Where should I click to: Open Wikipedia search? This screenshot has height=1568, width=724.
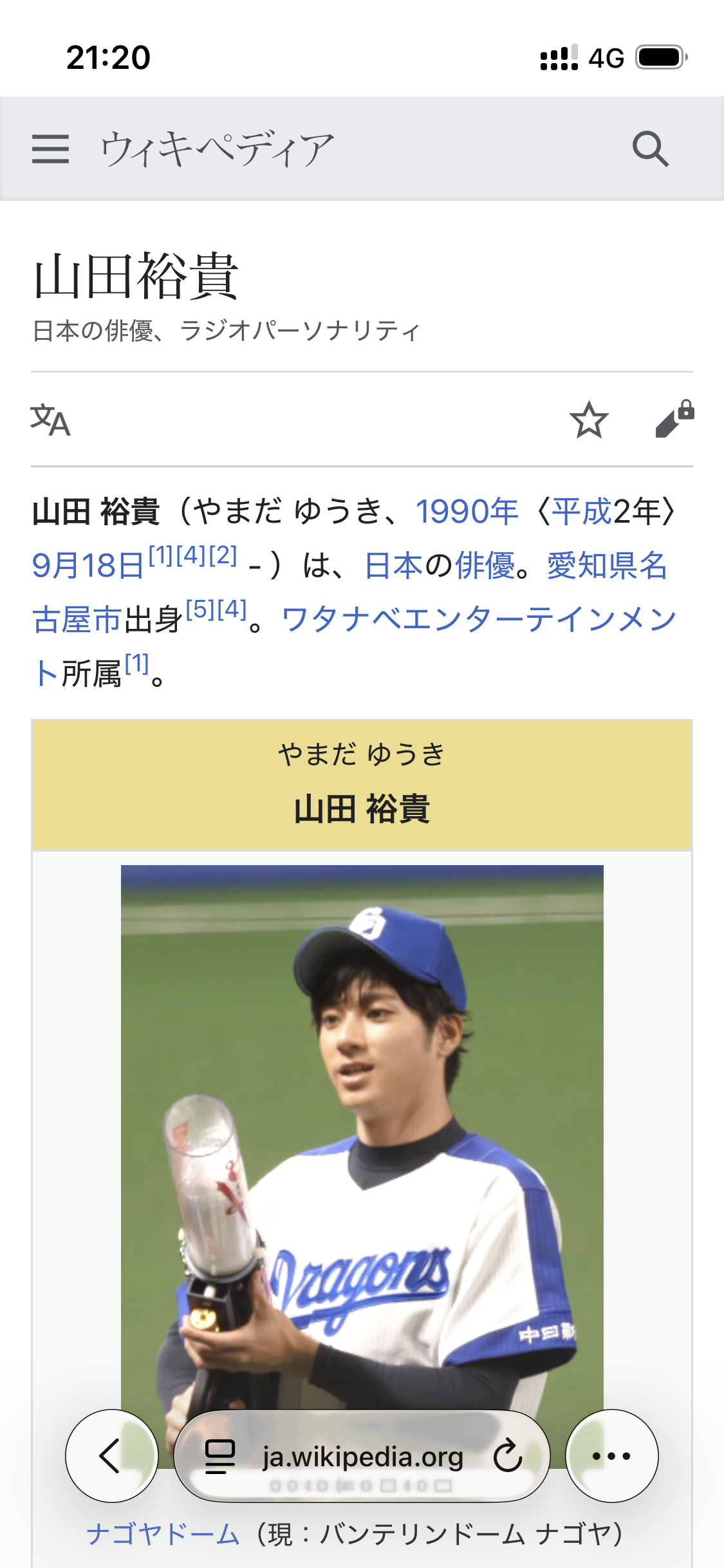tap(651, 149)
